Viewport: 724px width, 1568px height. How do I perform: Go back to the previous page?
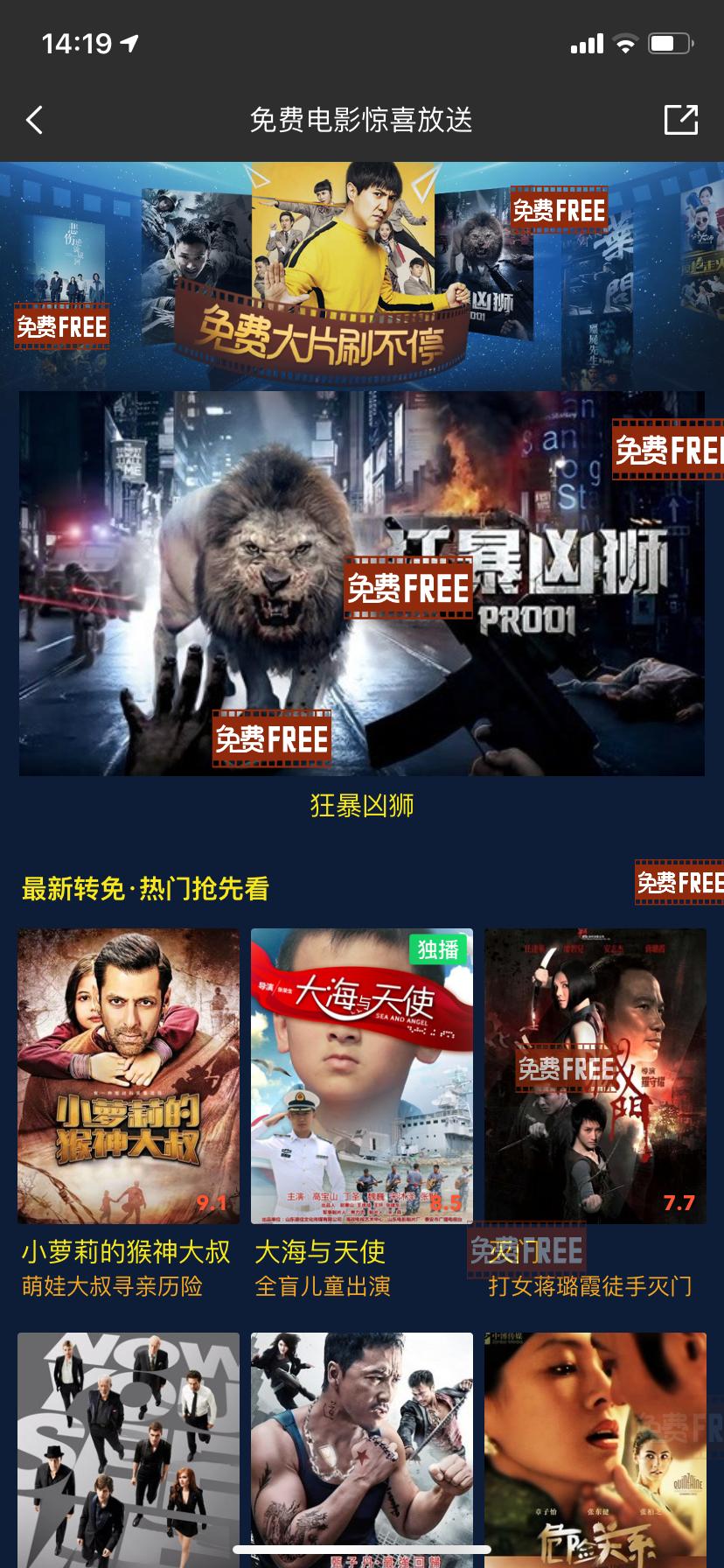pos(35,120)
